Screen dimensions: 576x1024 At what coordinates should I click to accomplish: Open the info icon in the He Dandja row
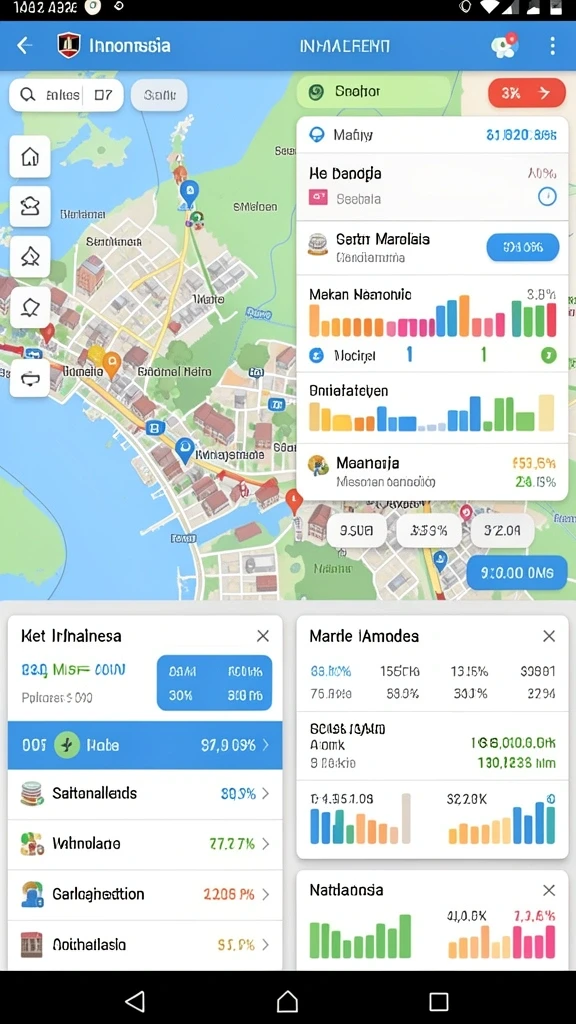(547, 195)
